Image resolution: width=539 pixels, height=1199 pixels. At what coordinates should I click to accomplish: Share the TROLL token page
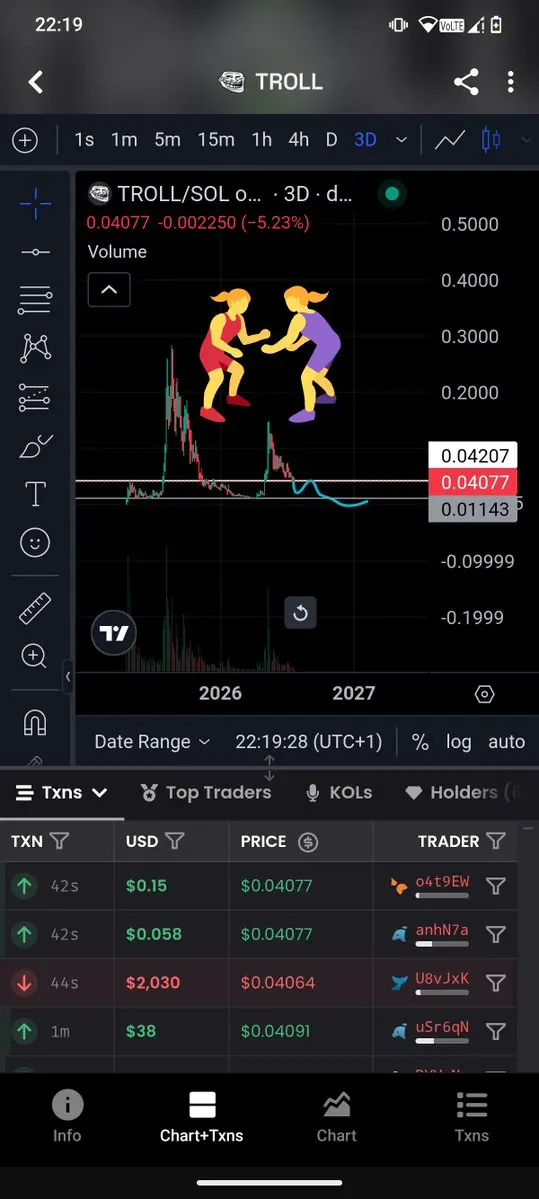[466, 82]
